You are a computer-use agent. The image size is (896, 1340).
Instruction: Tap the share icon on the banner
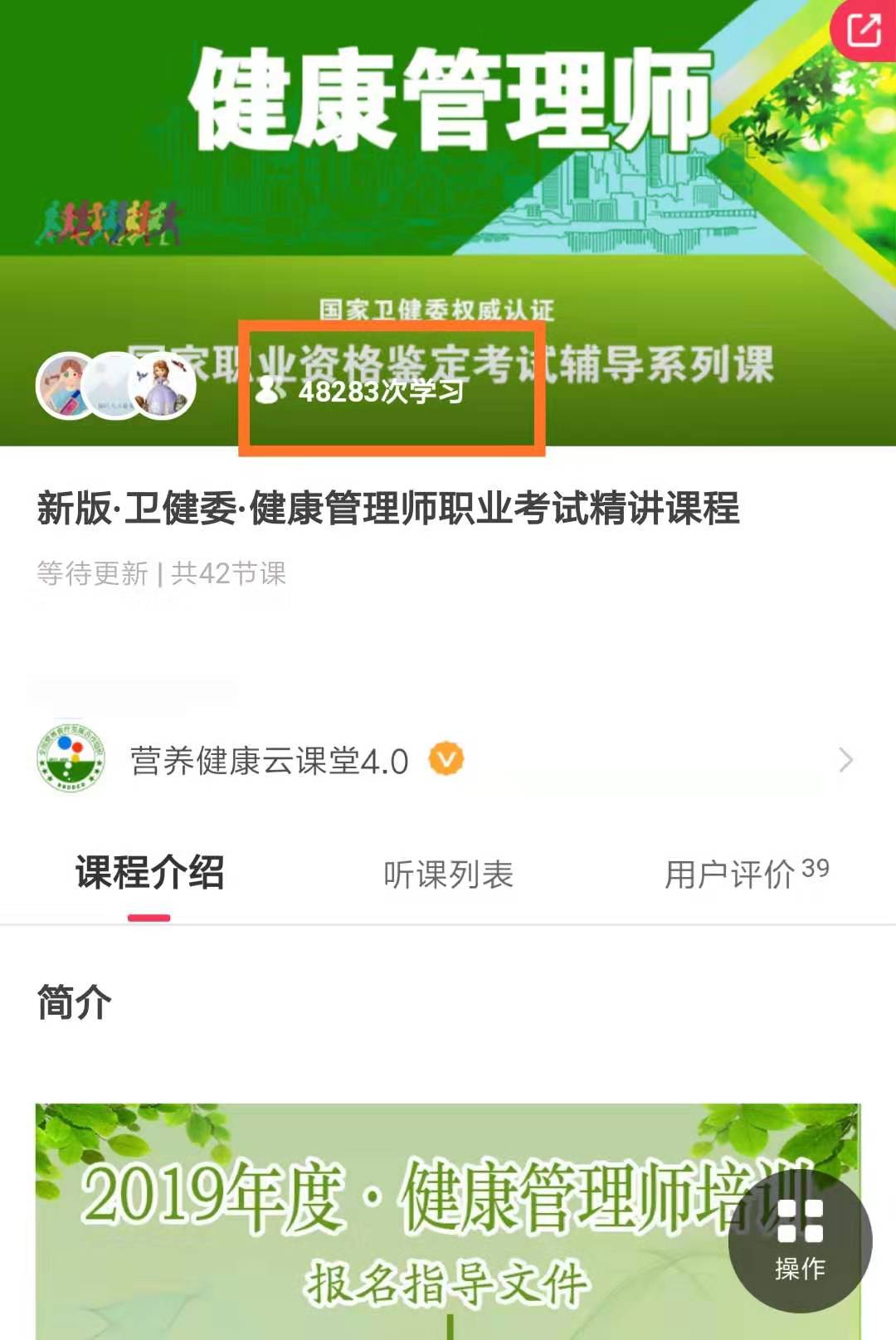click(x=864, y=31)
